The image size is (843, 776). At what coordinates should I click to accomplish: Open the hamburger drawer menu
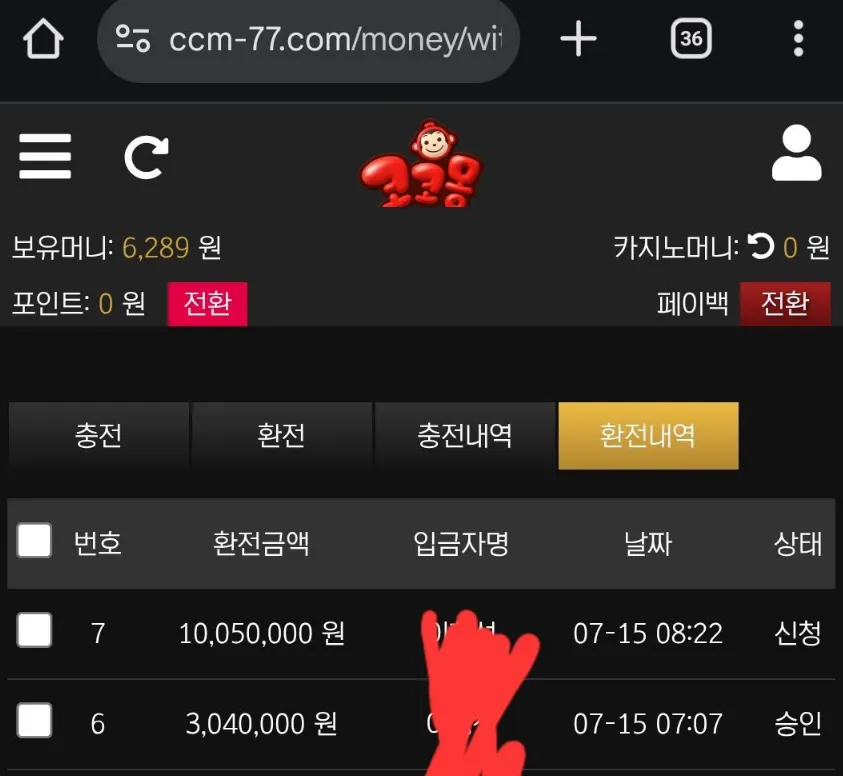(x=45, y=157)
